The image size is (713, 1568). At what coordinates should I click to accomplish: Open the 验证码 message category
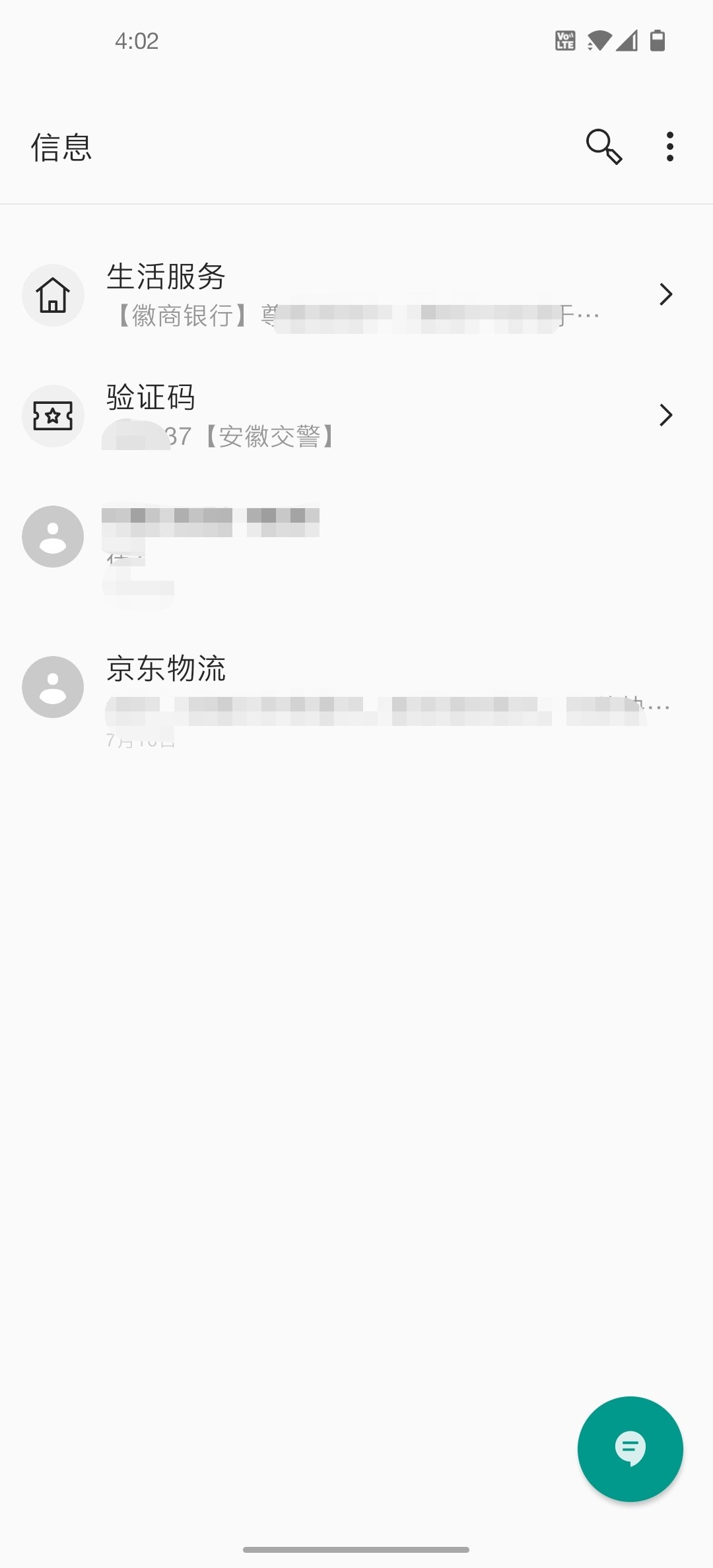click(x=356, y=416)
